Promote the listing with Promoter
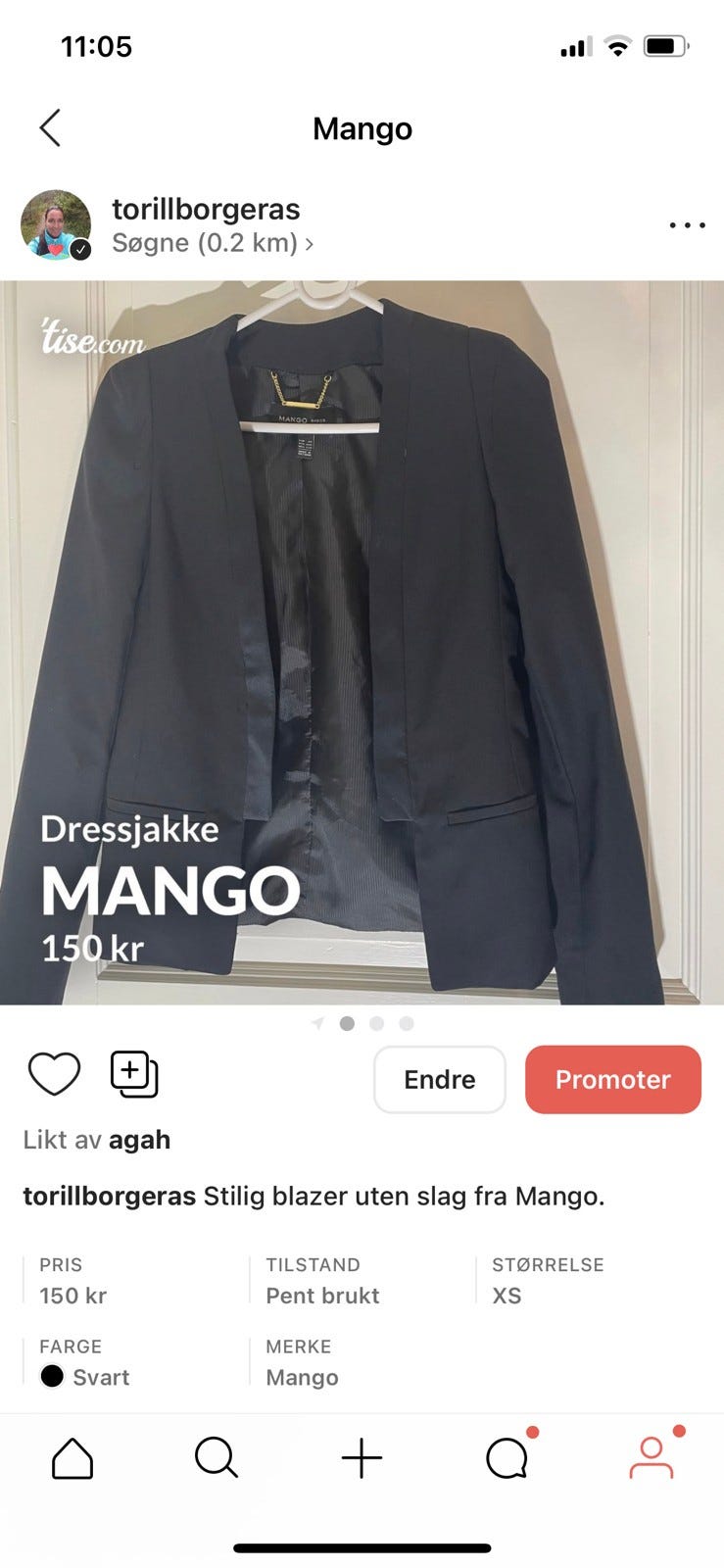 (612, 1079)
